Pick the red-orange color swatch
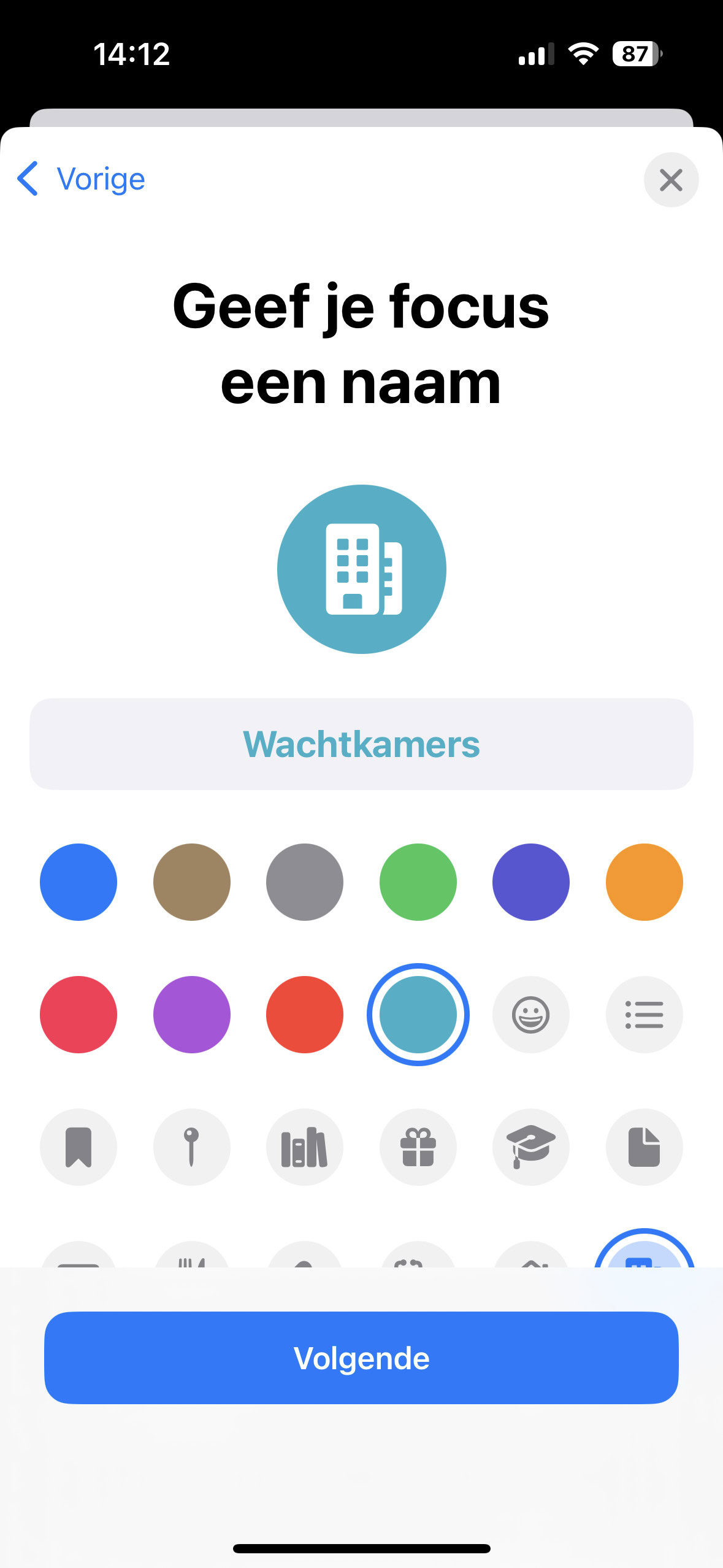This screenshot has width=723, height=1568. coord(305,1015)
